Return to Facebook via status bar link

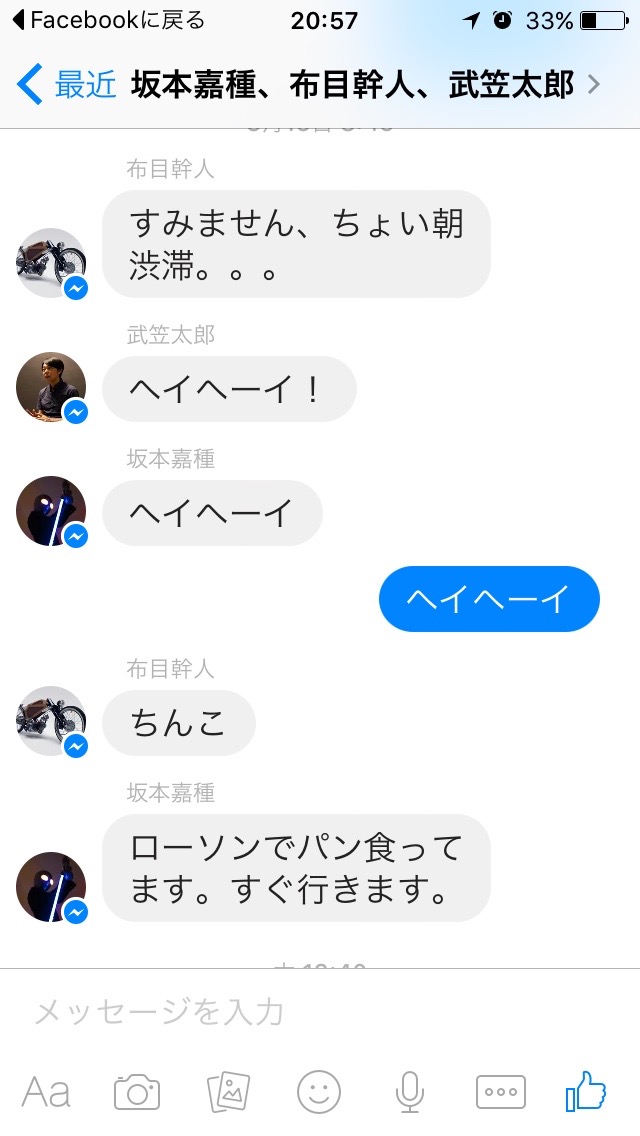[x=108, y=20]
